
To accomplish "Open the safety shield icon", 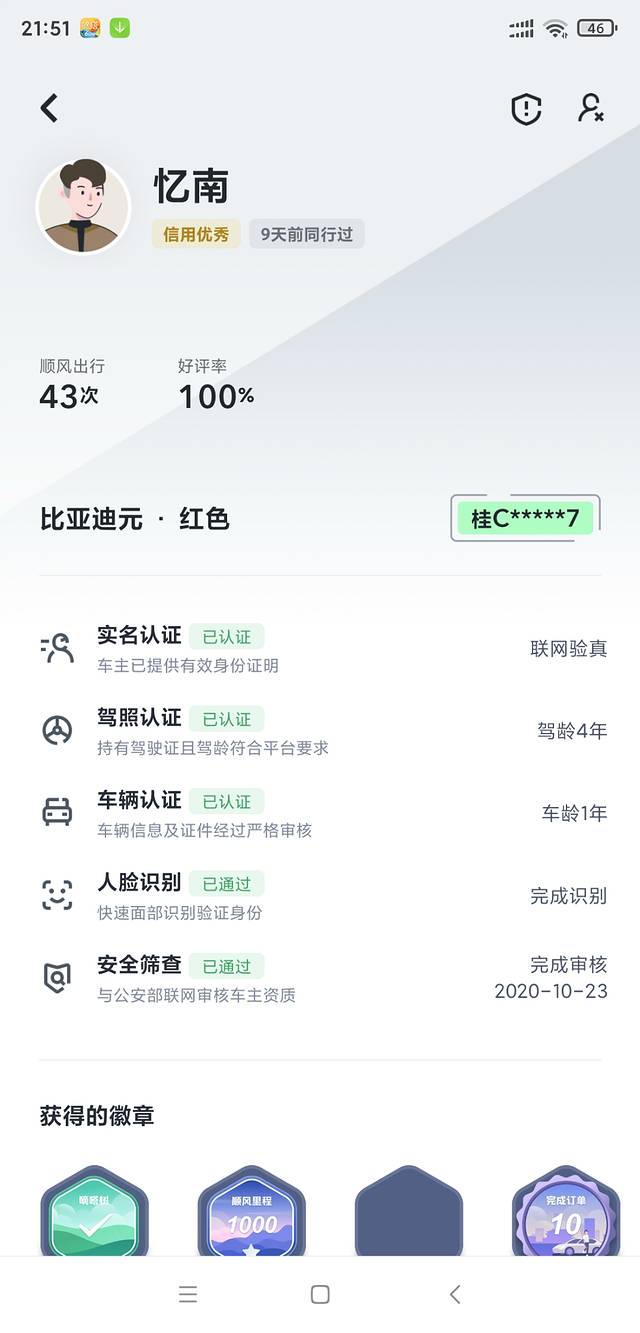I will tap(526, 109).
